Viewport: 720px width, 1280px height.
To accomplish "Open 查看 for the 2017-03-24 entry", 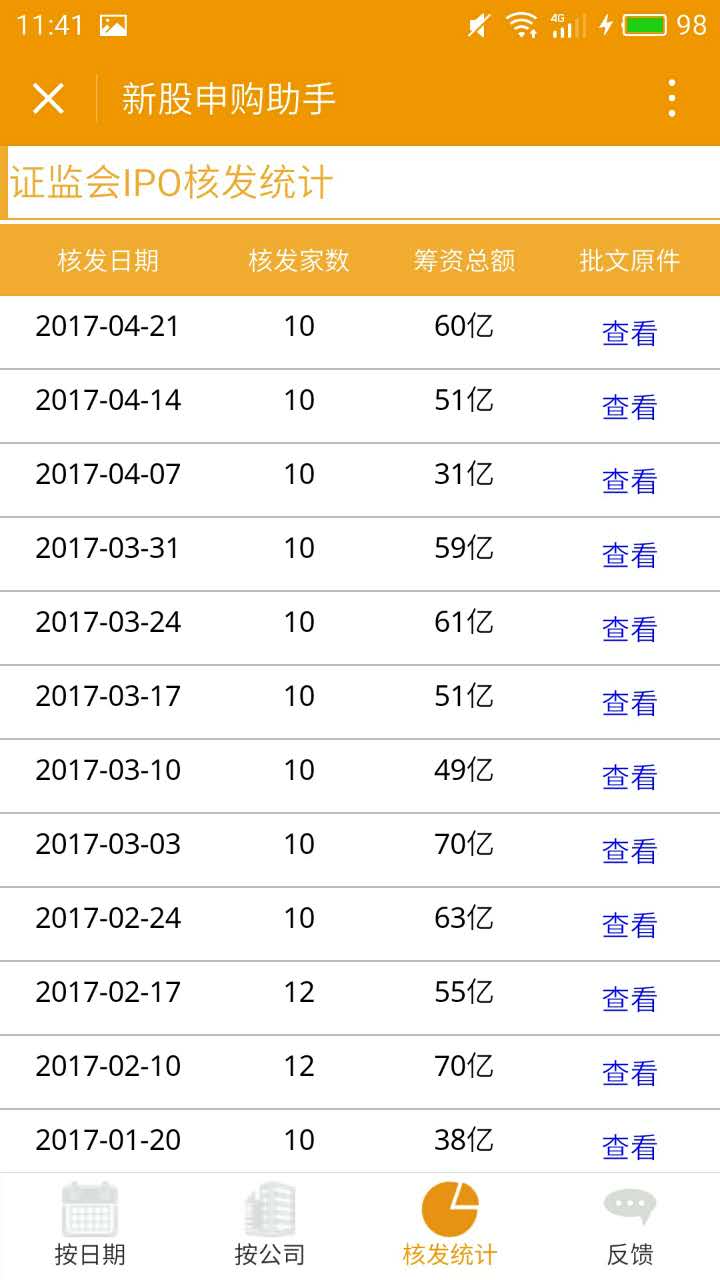I will coord(629,629).
